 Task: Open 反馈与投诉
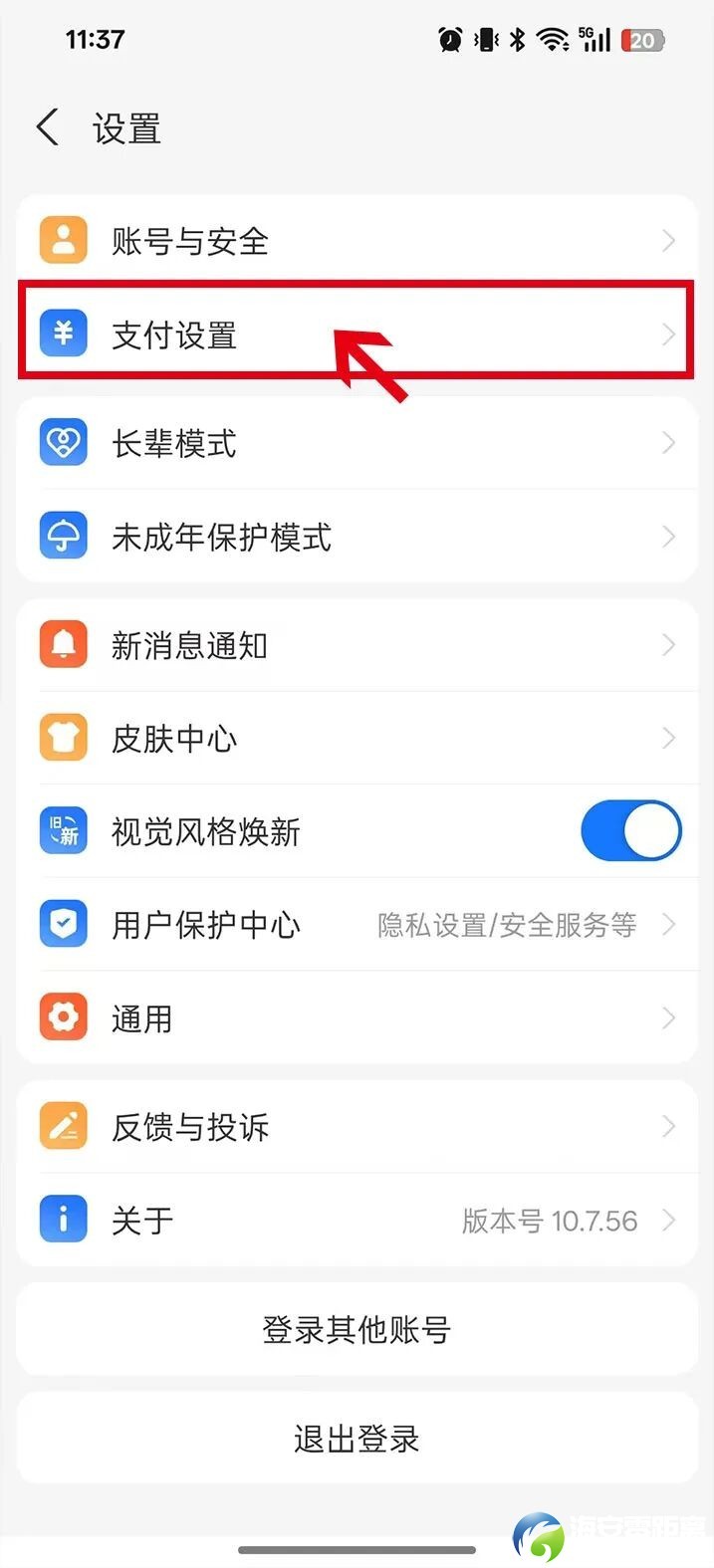(x=357, y=1127)
